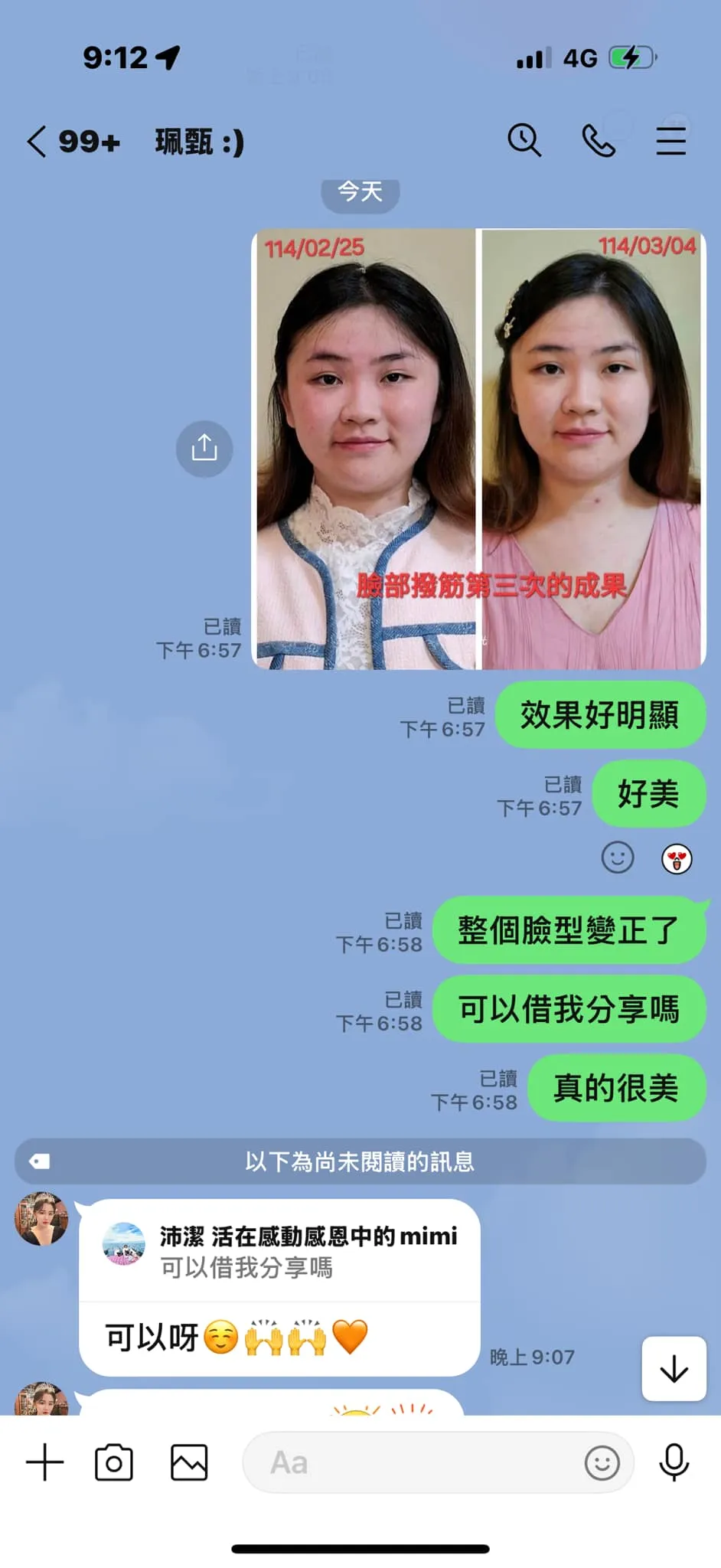Search within this chat

coord(524,141)
